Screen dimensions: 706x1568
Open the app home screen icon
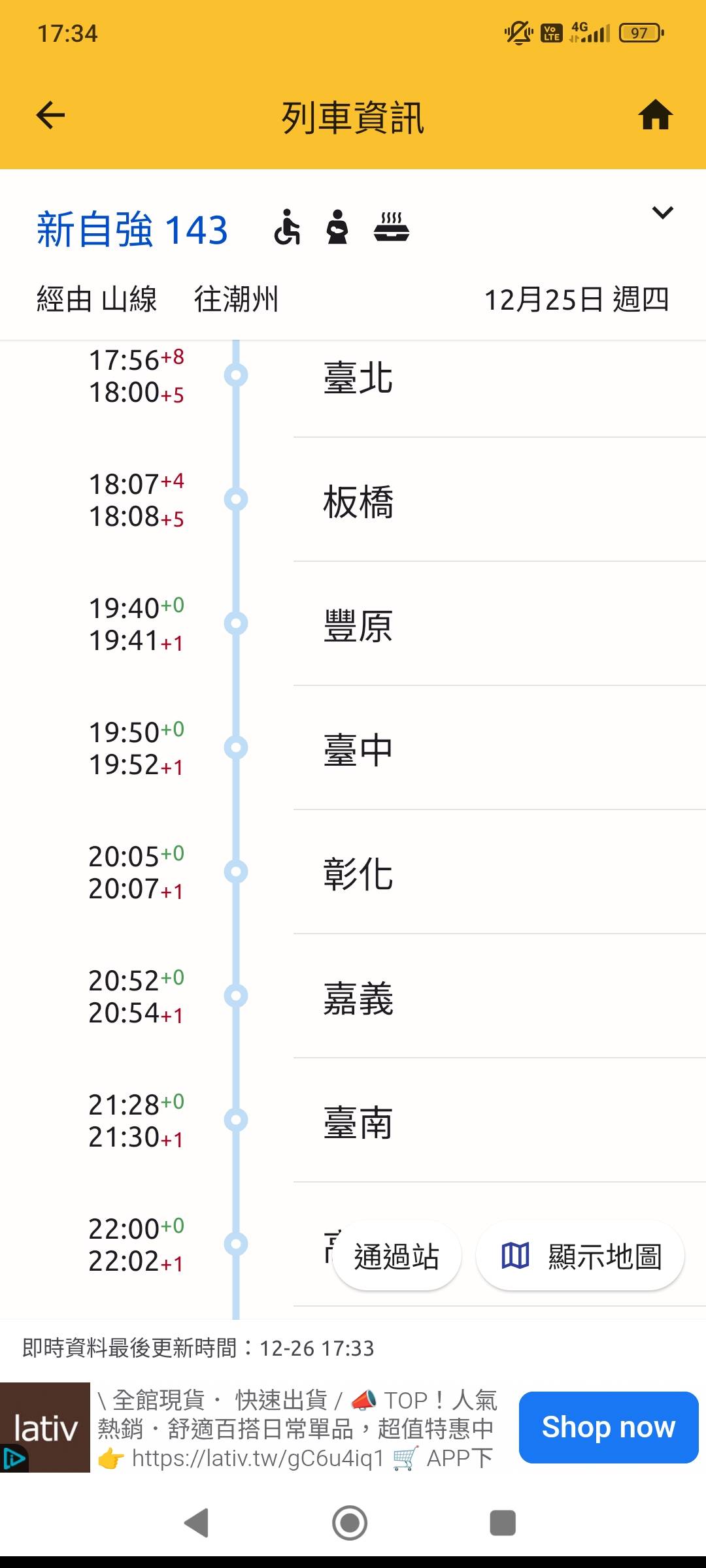(655, 116)
